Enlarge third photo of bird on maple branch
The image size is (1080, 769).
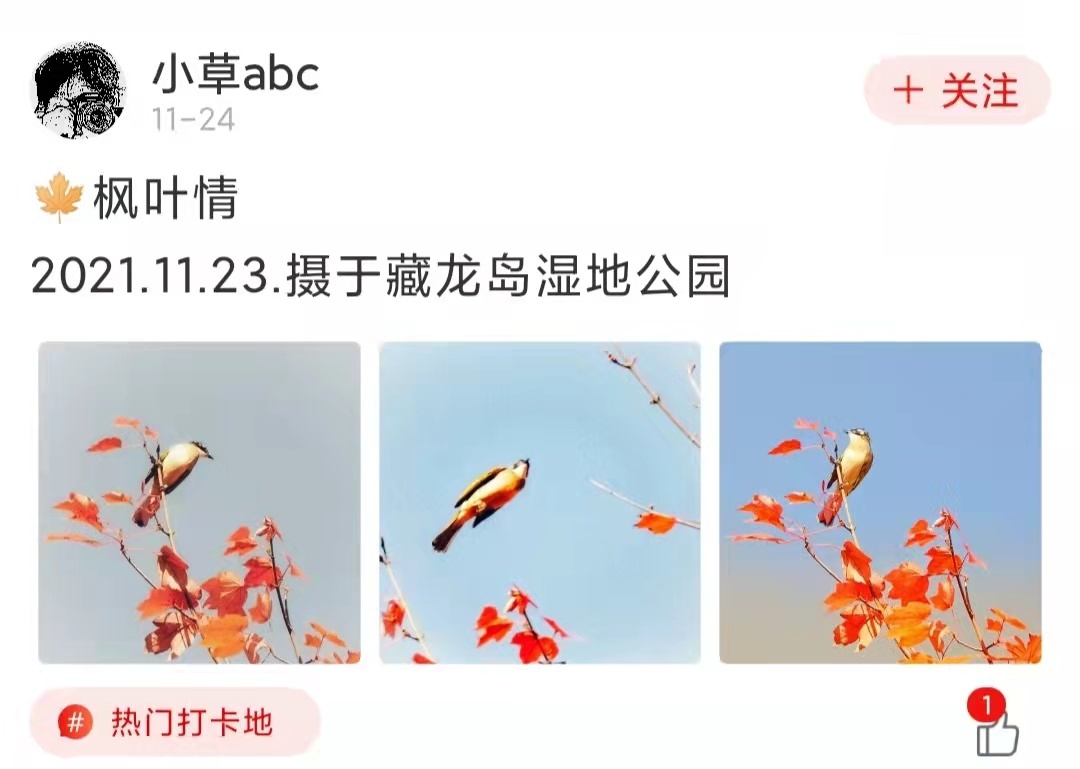click(x=880, y=503)
